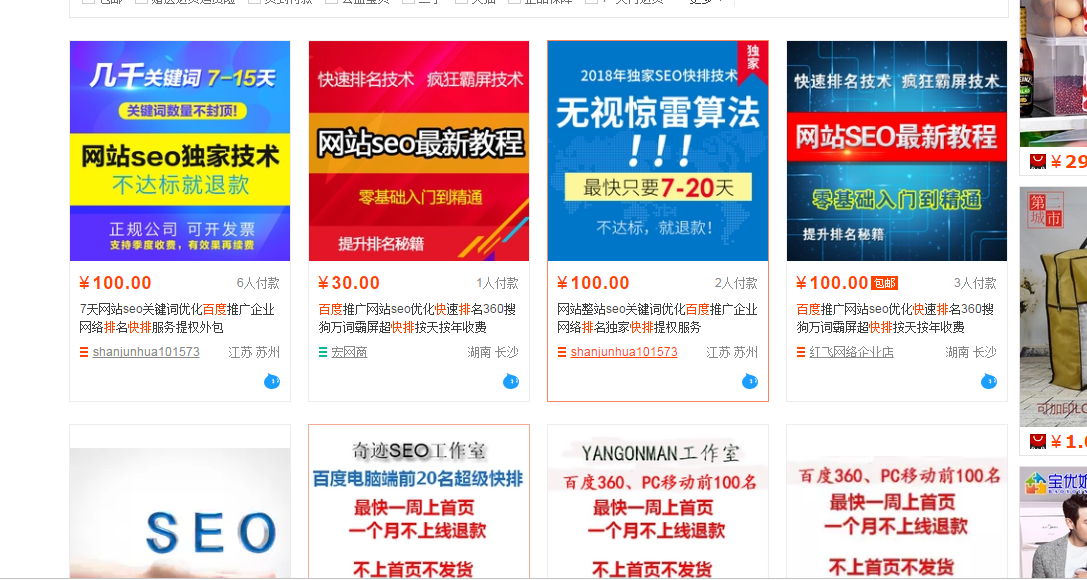Visit shanjunhua101573 shop under the 无视惊雷算法 item
The width and height of the screenshot is (1087, 580).
tap(624, 352)
